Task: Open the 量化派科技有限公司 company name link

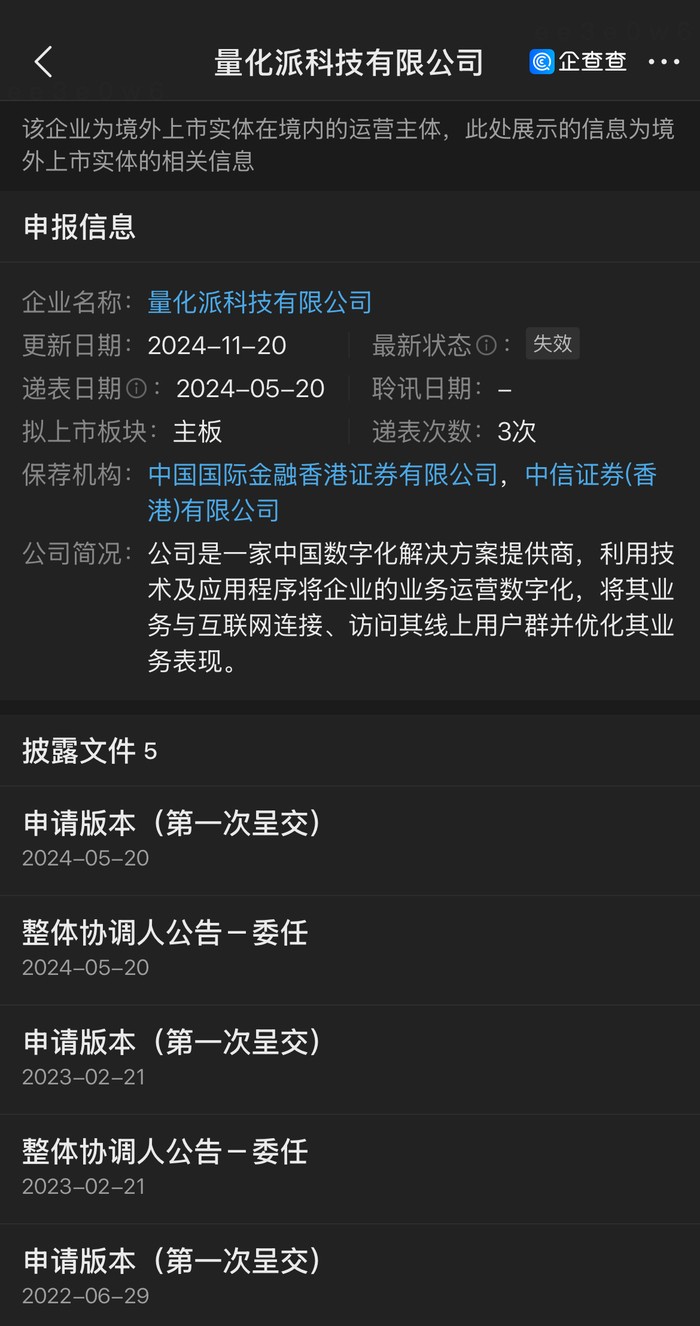Action: pyautogui.click(x=260, y=302)
